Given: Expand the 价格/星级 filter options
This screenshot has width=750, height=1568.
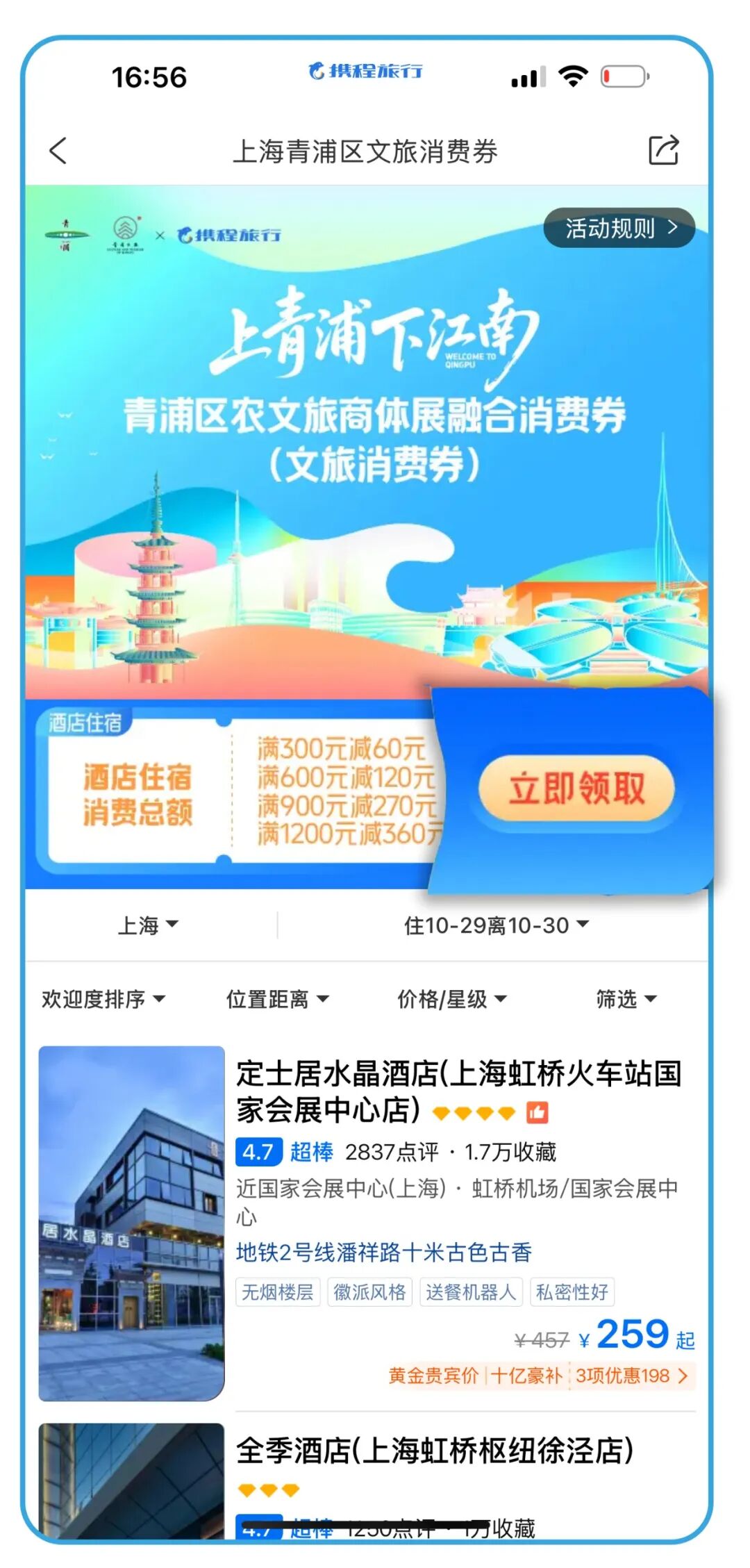Looking at the screenshot, I should (450, 999).
